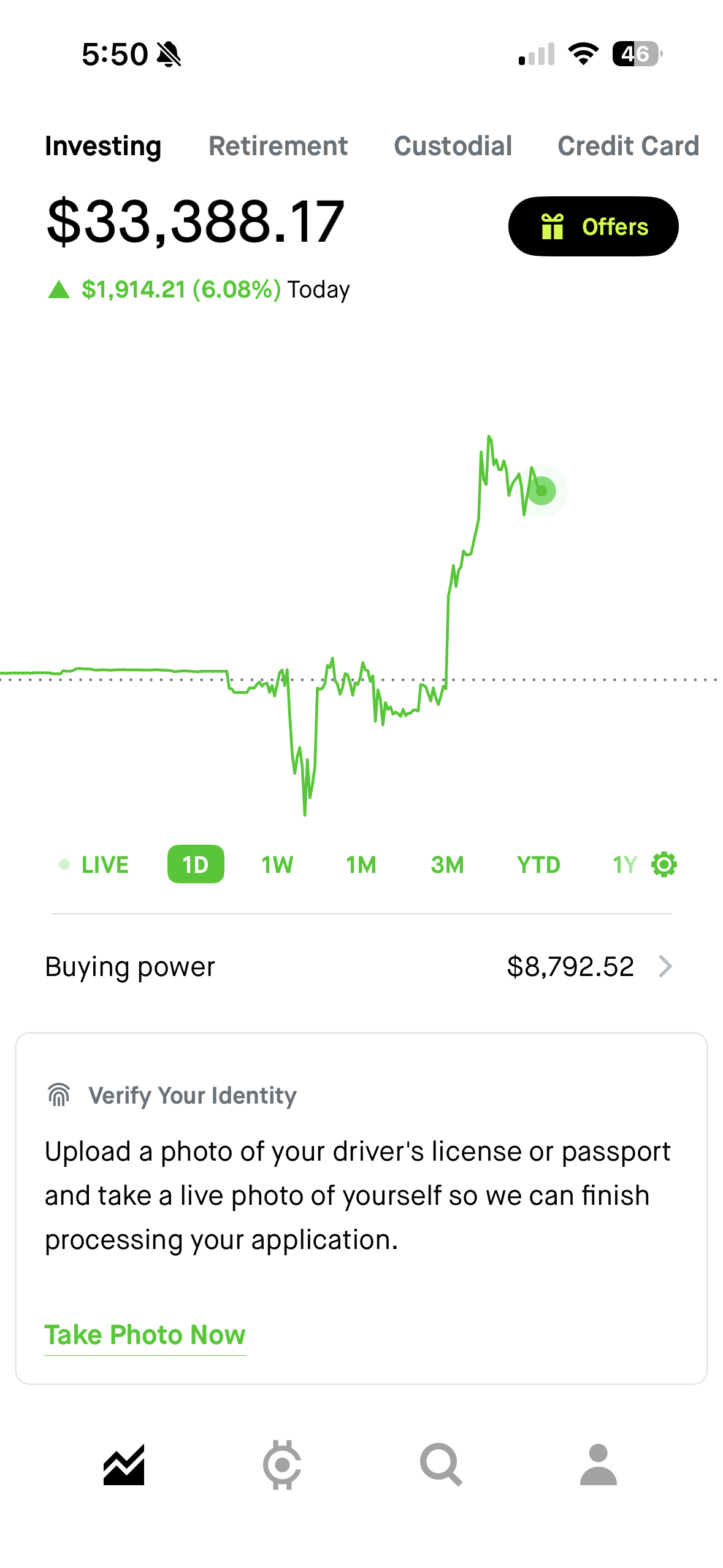The height and width of the screenshot is (1568, 723).
Task: Switch to the Custodial tab
Action: [x=453, y=146]
